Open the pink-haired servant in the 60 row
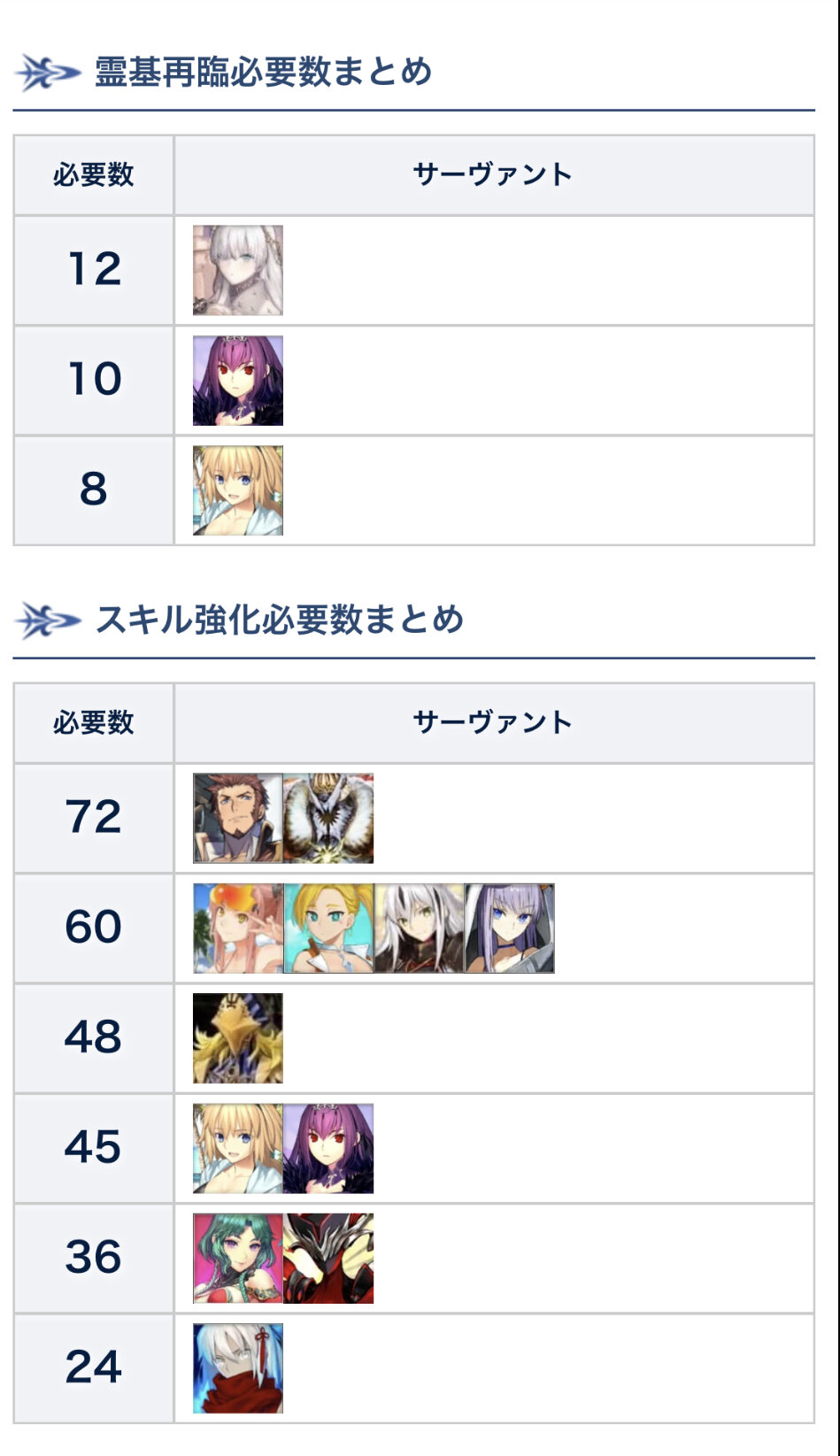The width and height of the screenshot is (840, 1456). [x=238, y=928]
